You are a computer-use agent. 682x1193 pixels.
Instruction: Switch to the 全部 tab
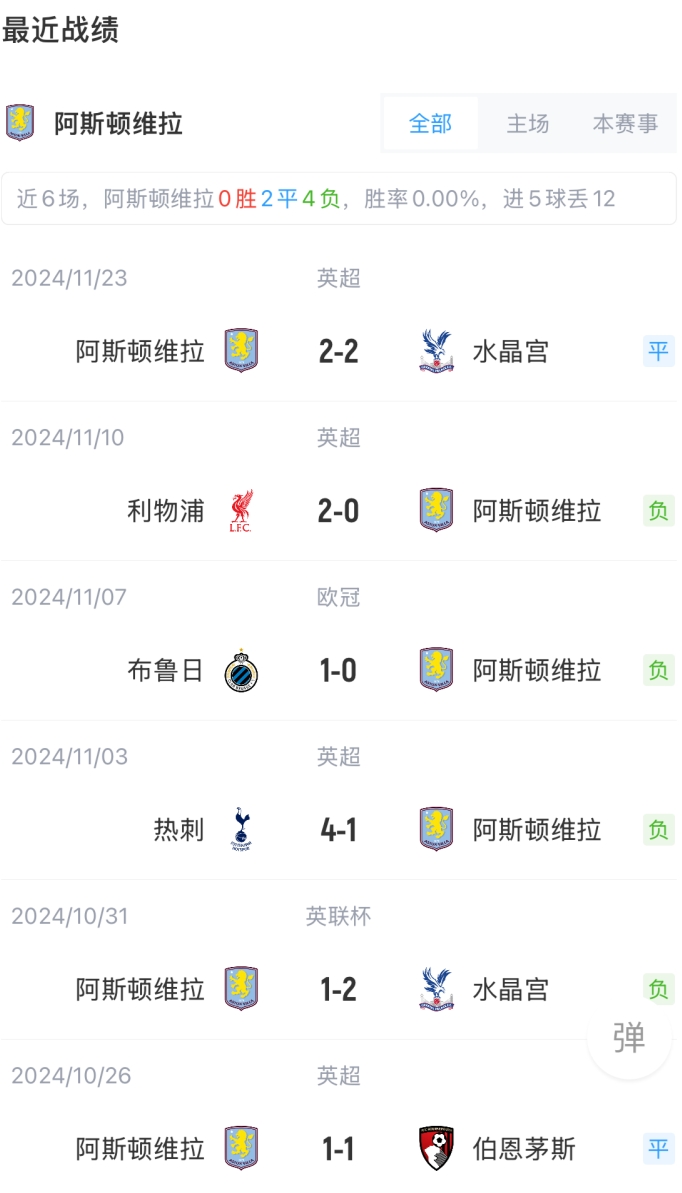[430, 124]
